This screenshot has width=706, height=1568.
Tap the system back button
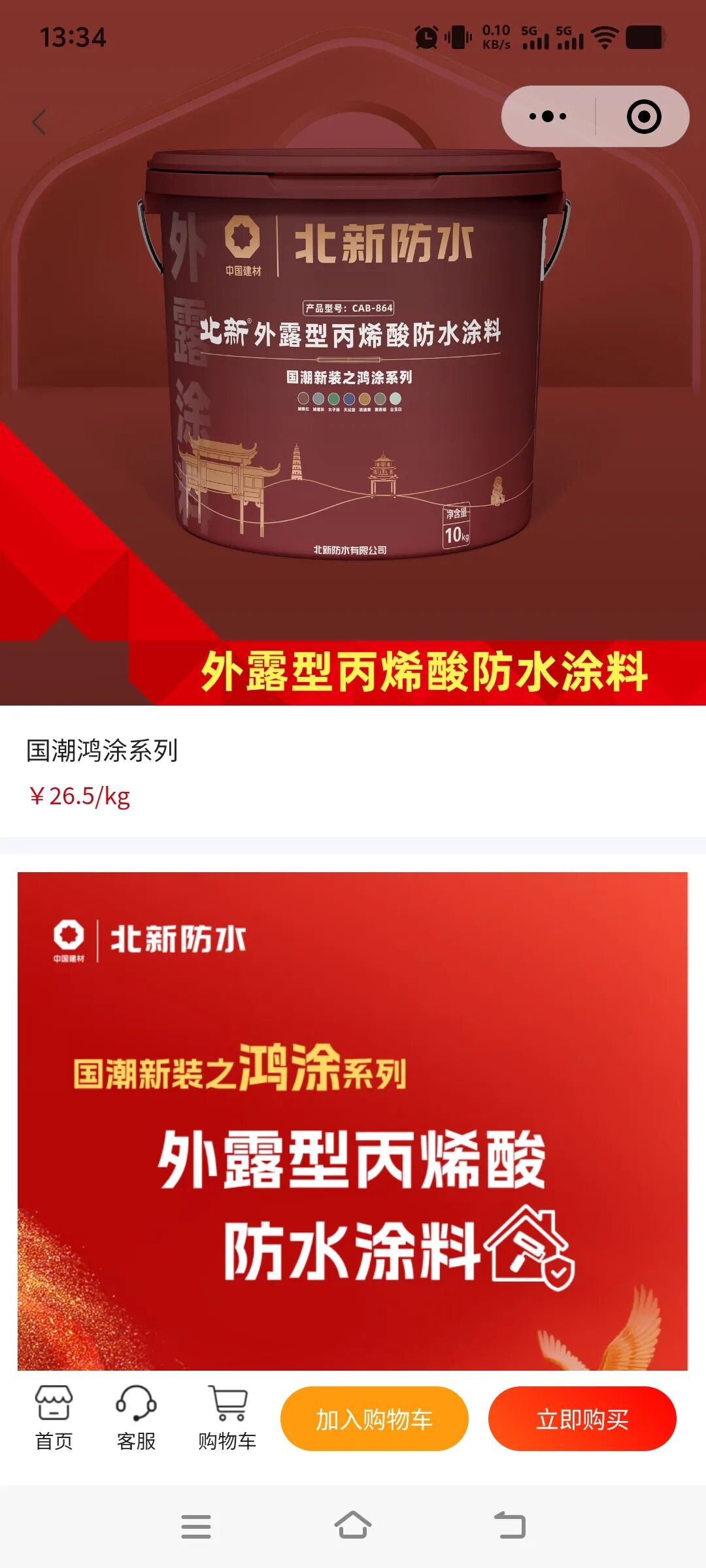coord(510,1526)
